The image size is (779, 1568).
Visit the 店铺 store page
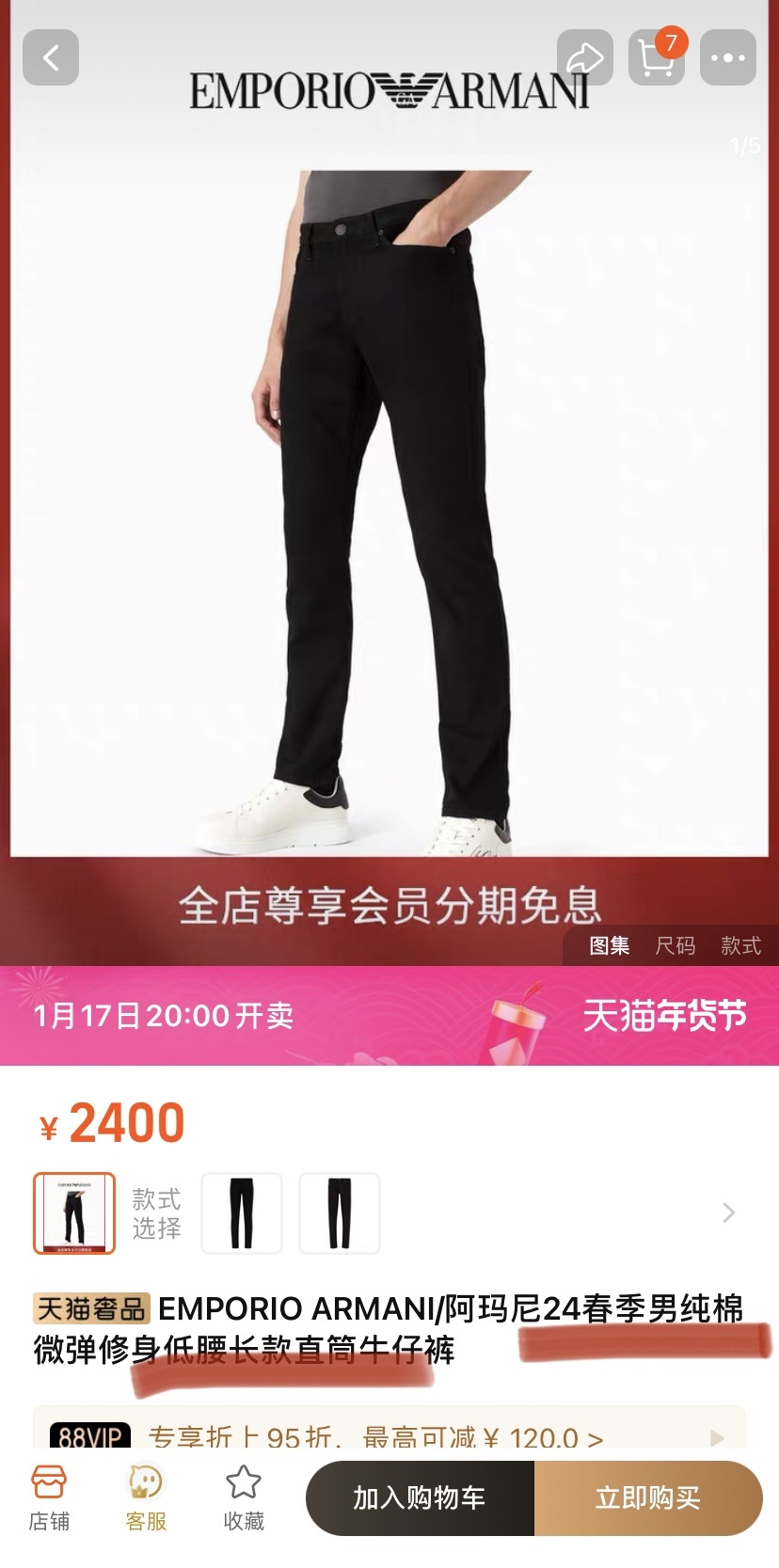tap(49, 1497)
